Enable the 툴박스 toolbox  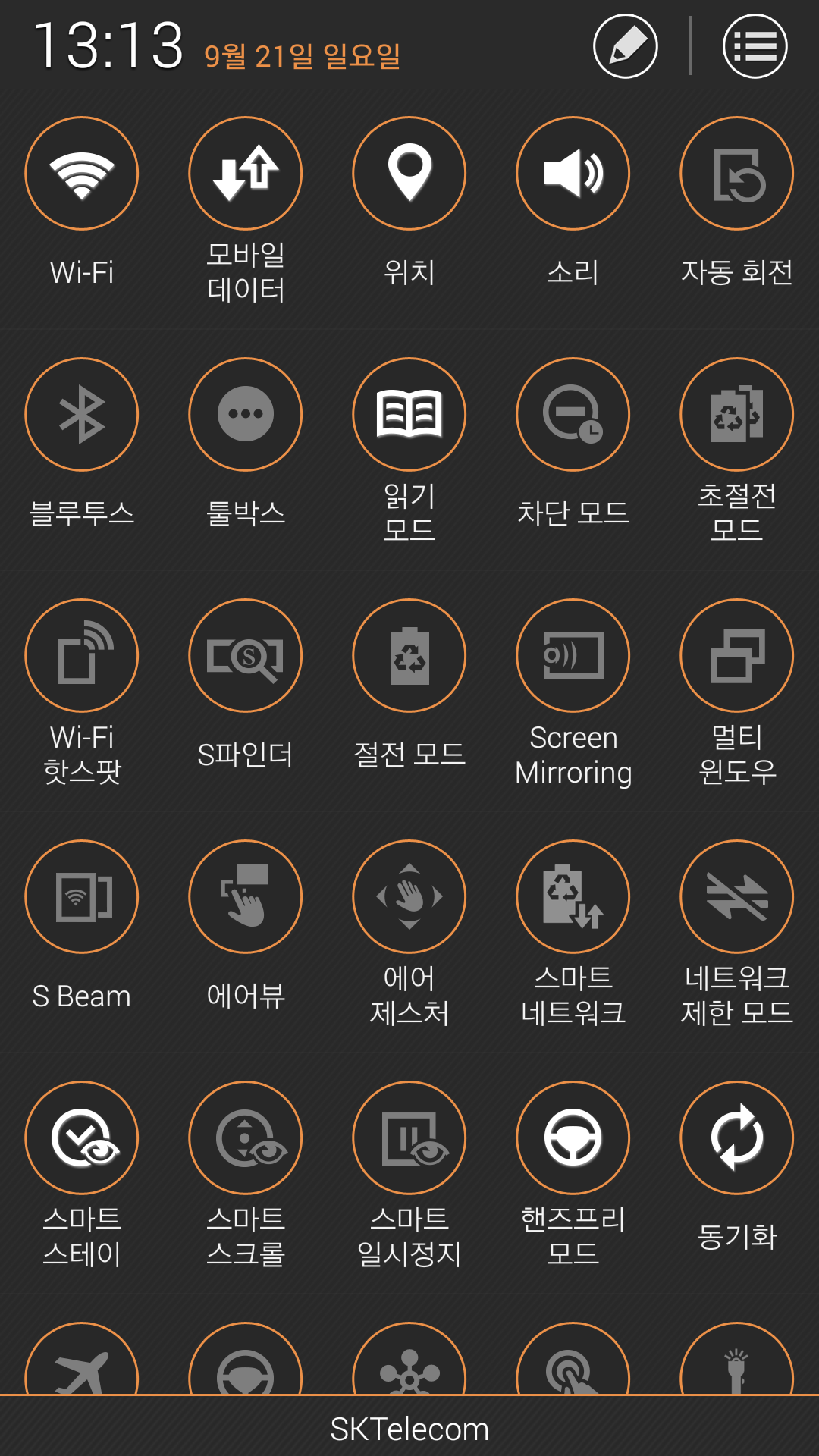(246, 415)
